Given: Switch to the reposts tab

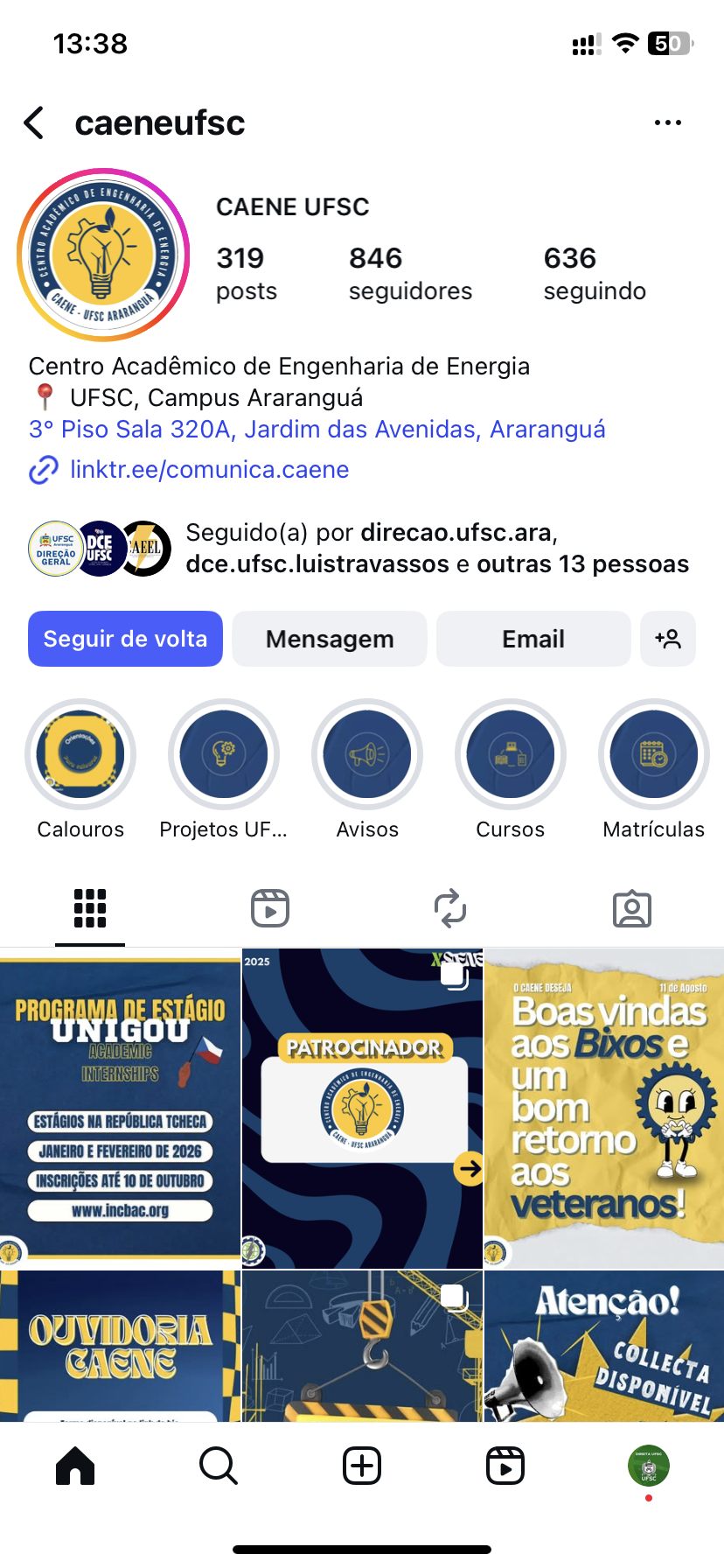Looking at the screenshot, I should coord(450,909).
